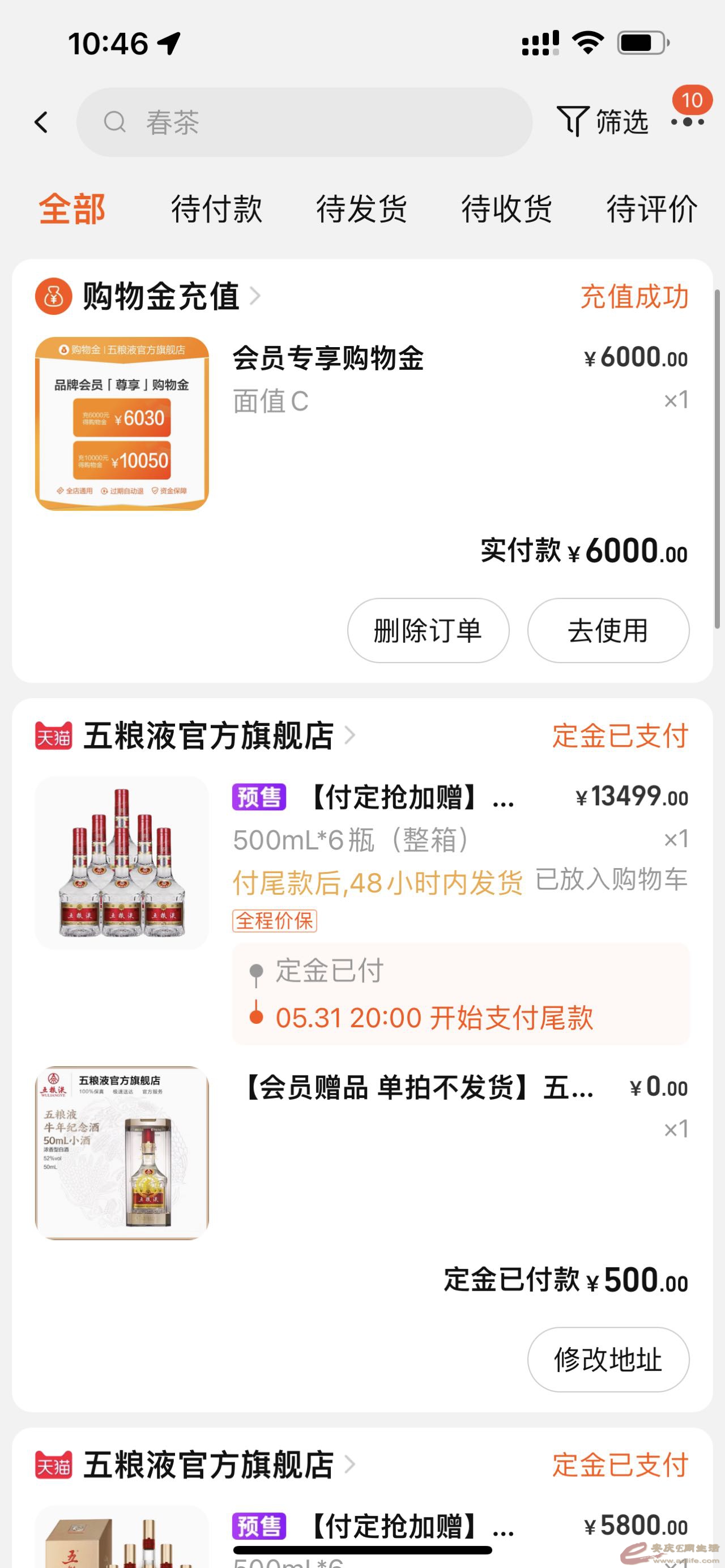Viewport: 725px width, 1568px height.
Task: Tap 去使用 to use shopping credit
Action: (x=608, y=630)
